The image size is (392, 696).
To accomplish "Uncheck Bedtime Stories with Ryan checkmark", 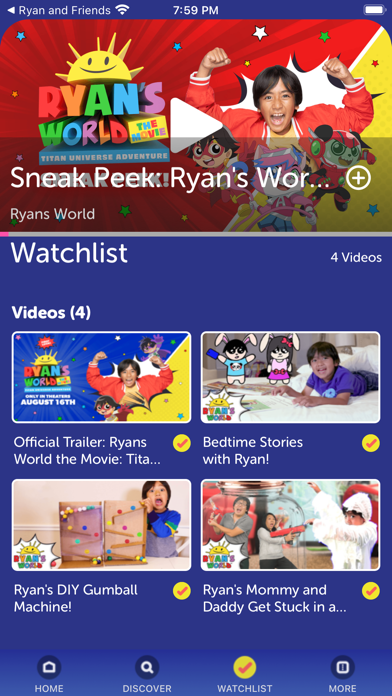I will pos(371,443).
